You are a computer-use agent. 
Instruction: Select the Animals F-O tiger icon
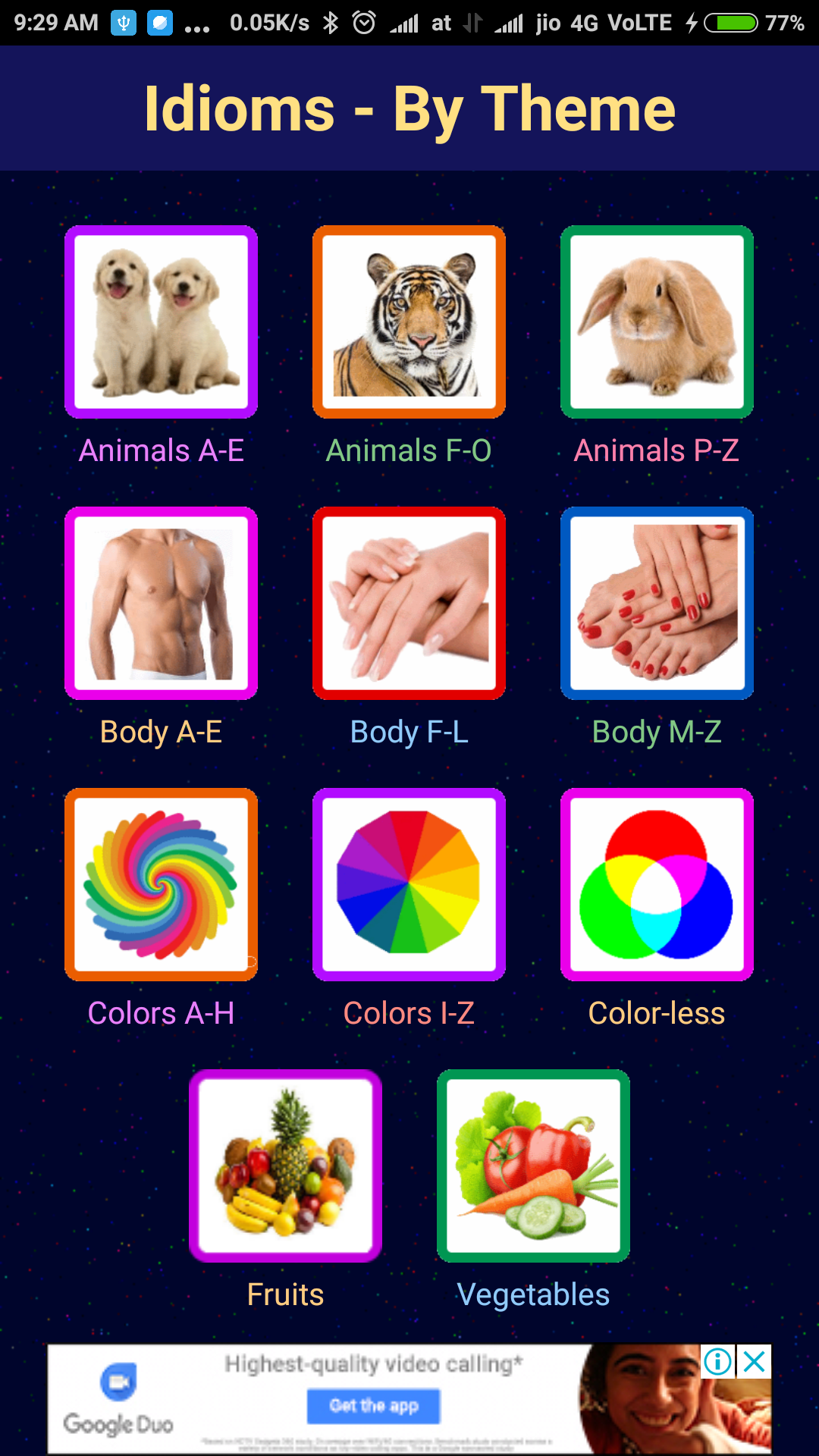[409, 321]
